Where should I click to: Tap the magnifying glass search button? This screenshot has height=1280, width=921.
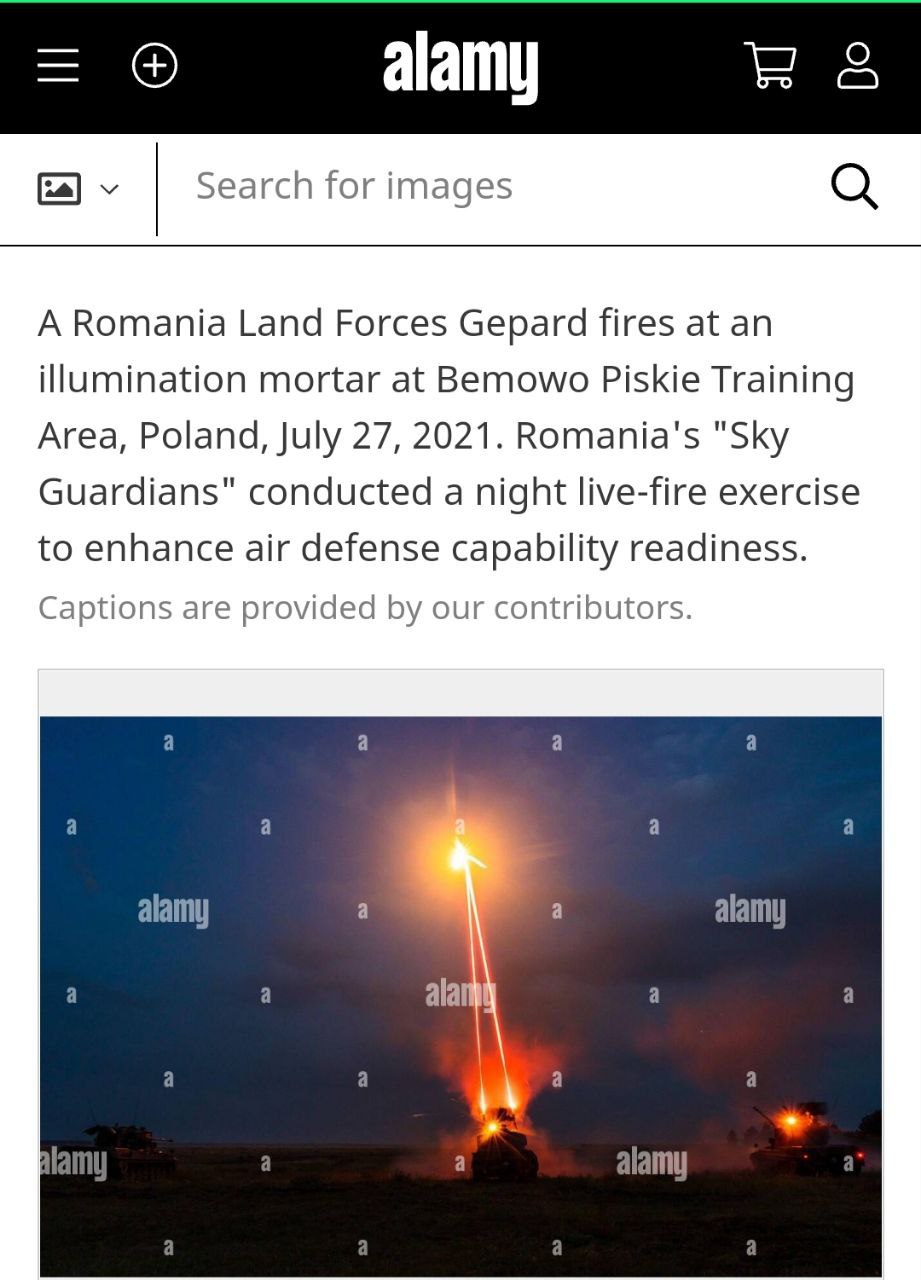pyautogui.click(x=854, y=187)
